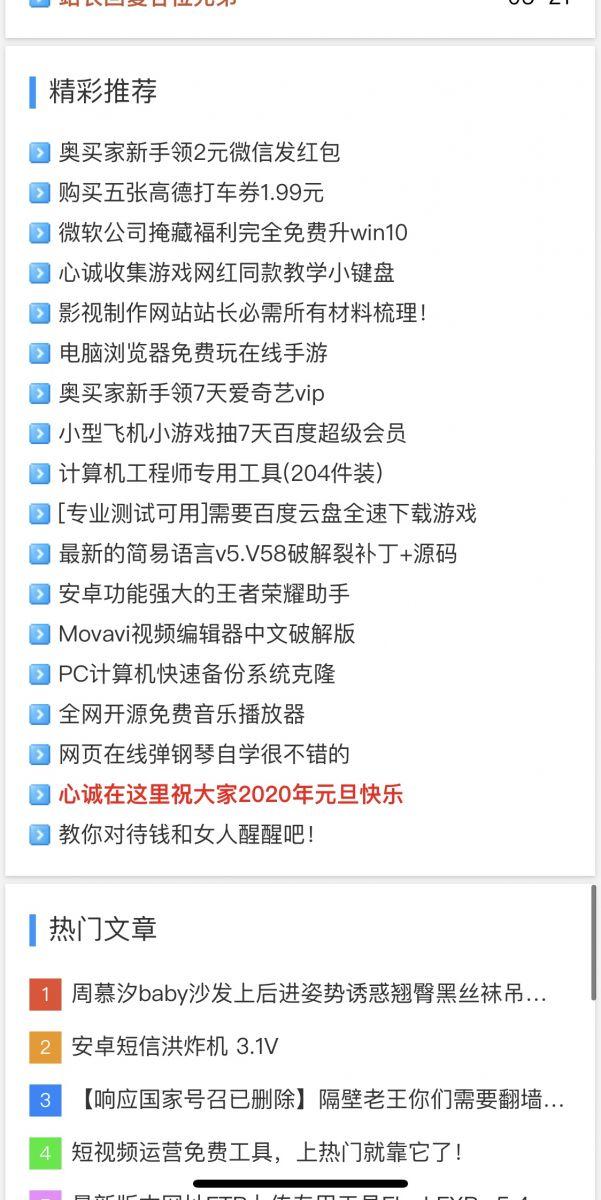The width and height of the screenshot is (601, 1200).
Task: Open hot article 短视频运营免费工具
Action: pyautogui.click(x=266, y=1152)
